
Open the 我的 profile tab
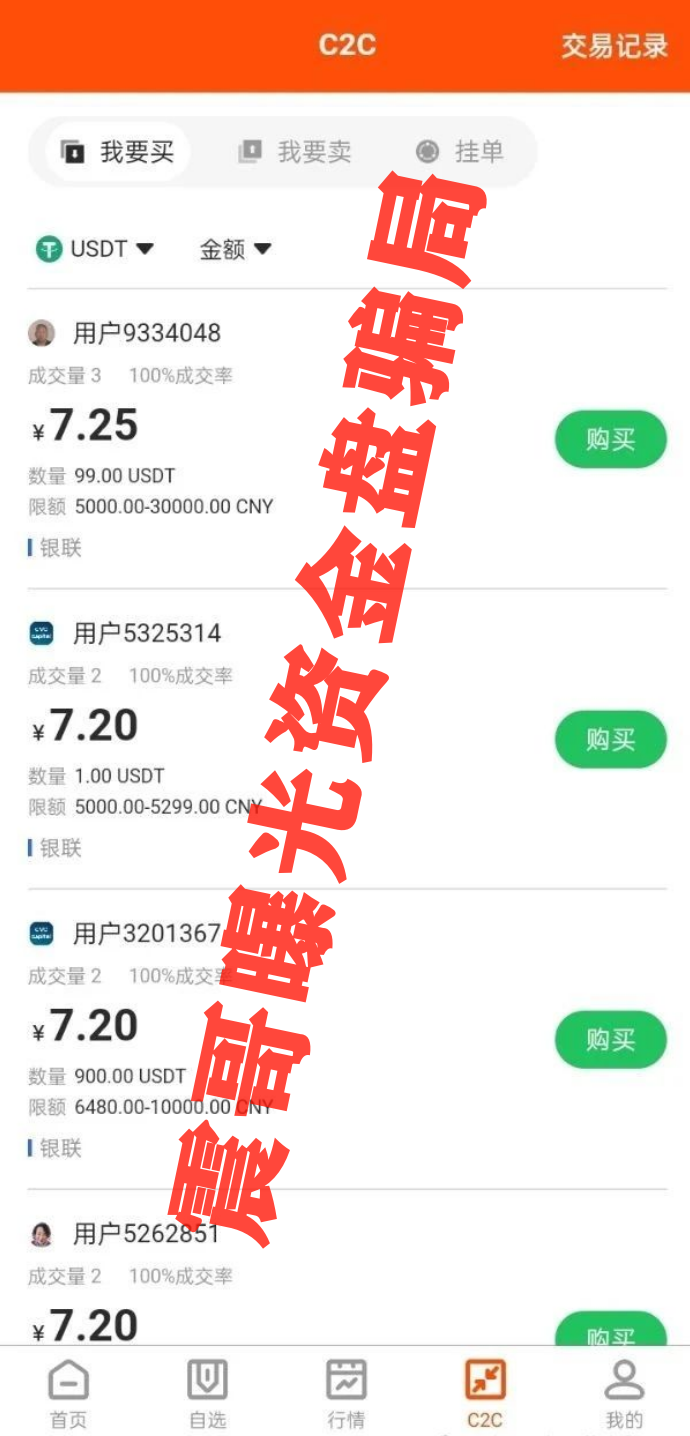tap(624, 1393)
